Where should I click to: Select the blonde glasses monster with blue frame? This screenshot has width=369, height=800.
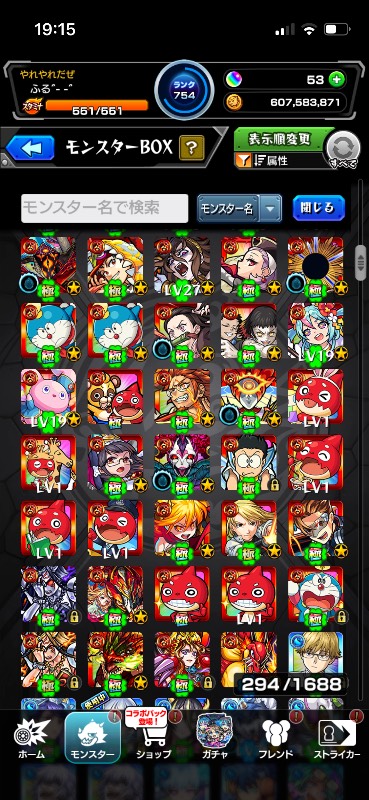click(315, 660)
